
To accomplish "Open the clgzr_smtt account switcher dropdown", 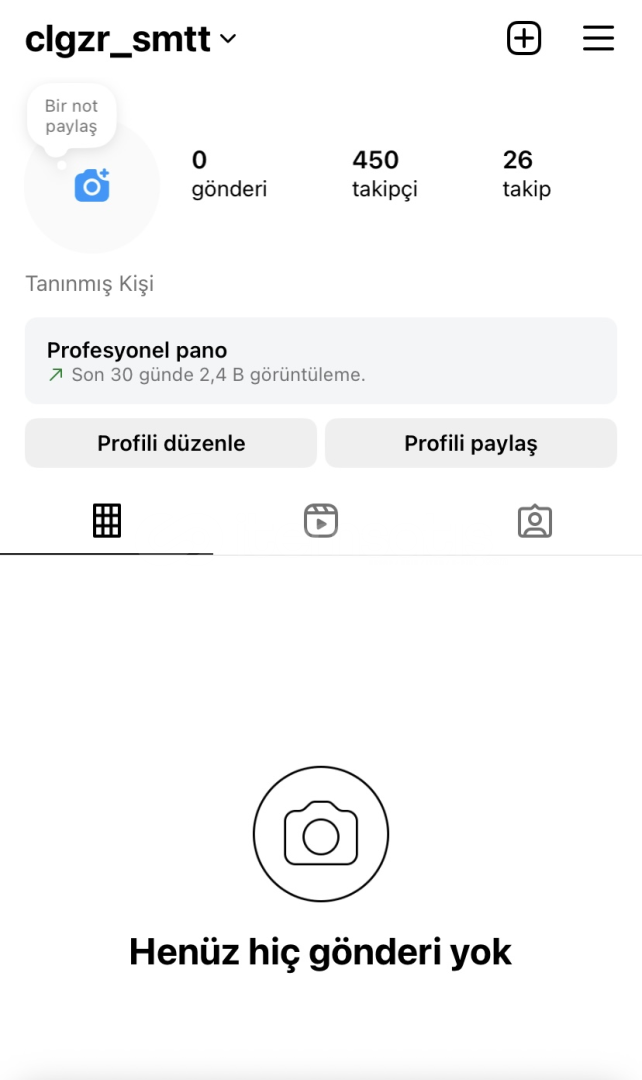I will [x=131, y=39].
